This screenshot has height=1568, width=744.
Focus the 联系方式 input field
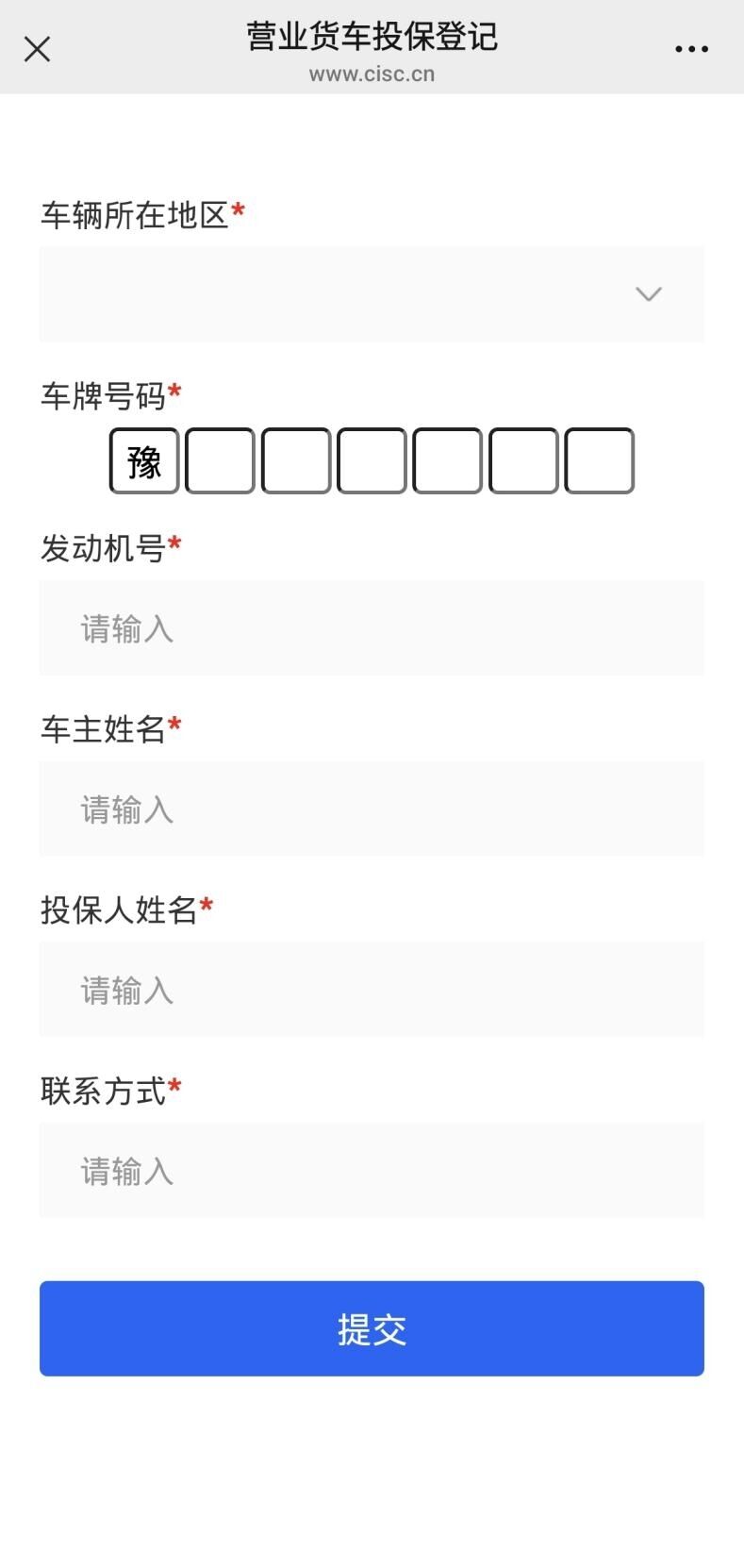[x=372, y=1171]
